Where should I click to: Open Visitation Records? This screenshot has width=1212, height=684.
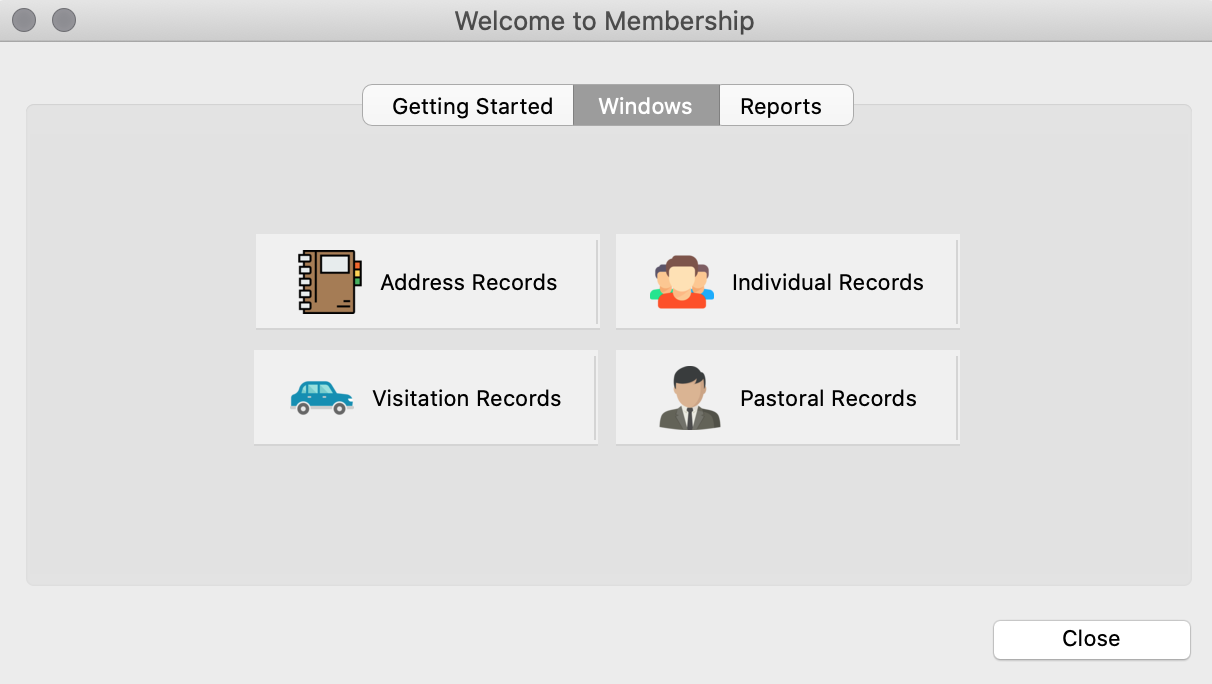425,398
